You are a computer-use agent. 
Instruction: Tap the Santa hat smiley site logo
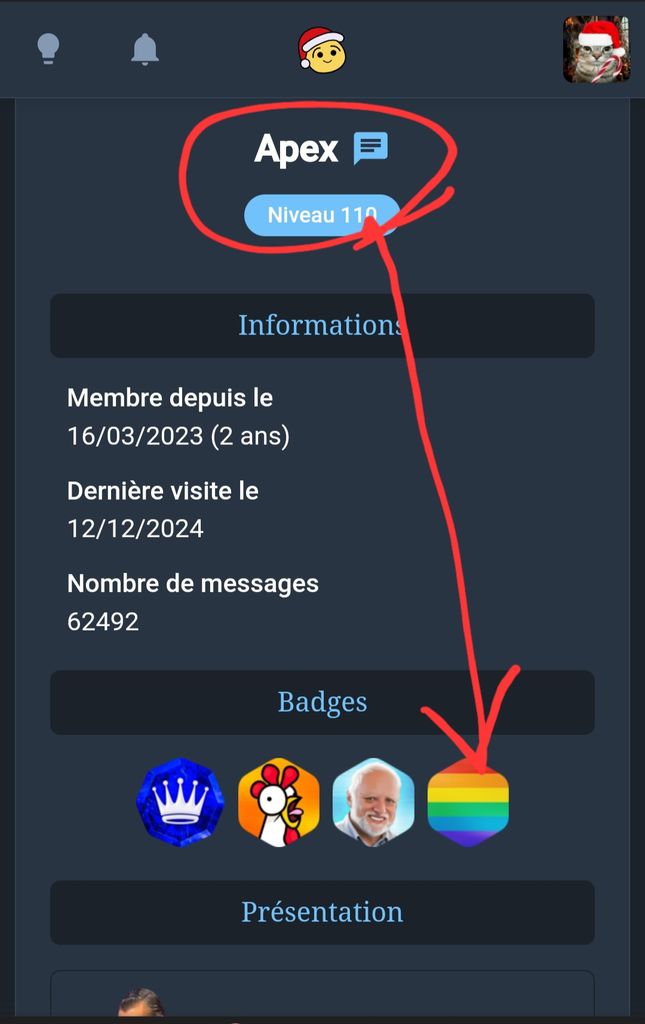pos(322,49)
